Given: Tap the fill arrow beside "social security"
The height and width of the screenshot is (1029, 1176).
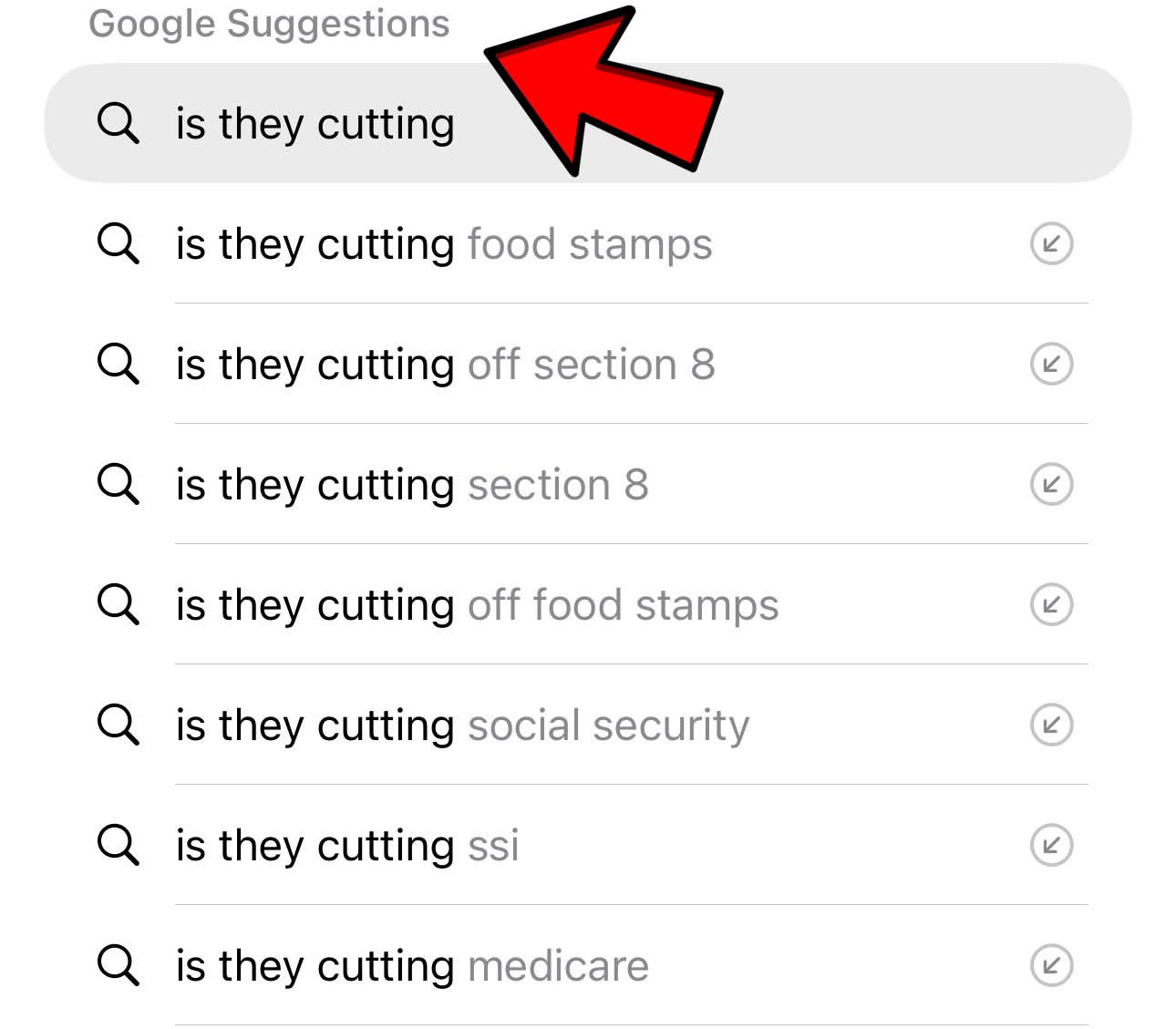Looking at the screenshot, I should (x=1051, y=725).
